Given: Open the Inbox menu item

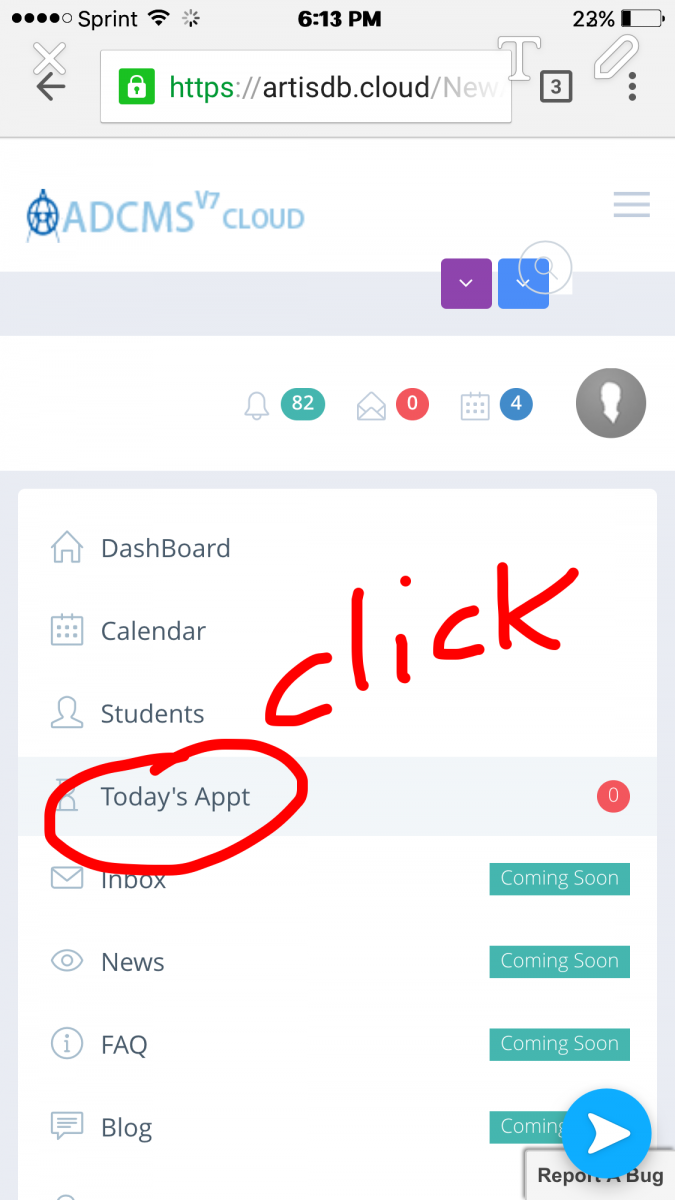Looking at the screenshot, I should [x=133, y=880].
